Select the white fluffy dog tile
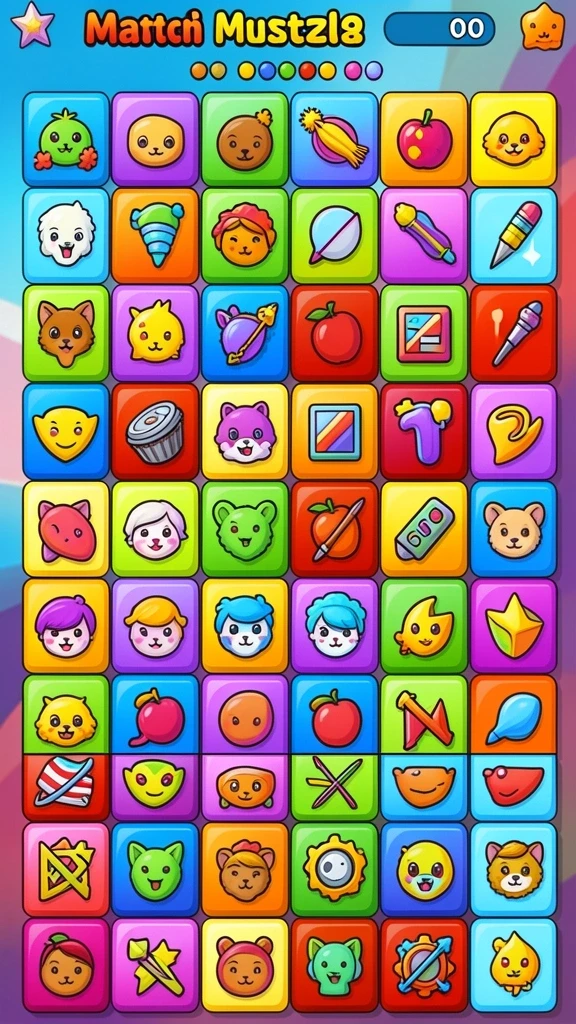 pos(66,236)
